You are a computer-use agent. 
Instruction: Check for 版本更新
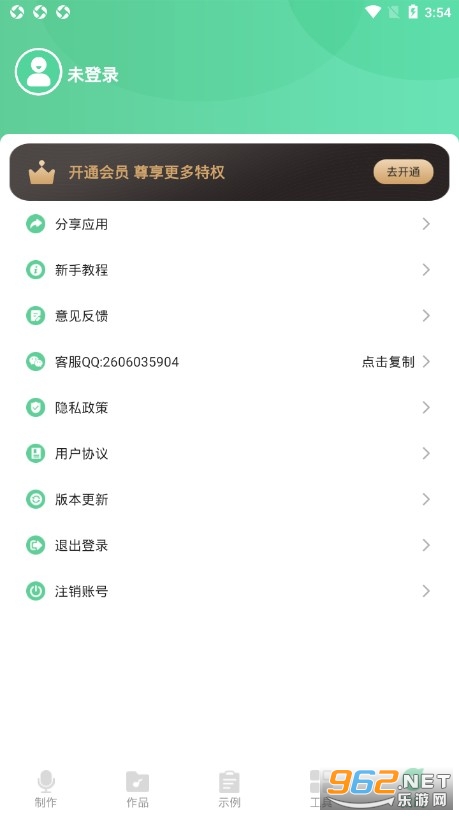[x=229, y=500]
